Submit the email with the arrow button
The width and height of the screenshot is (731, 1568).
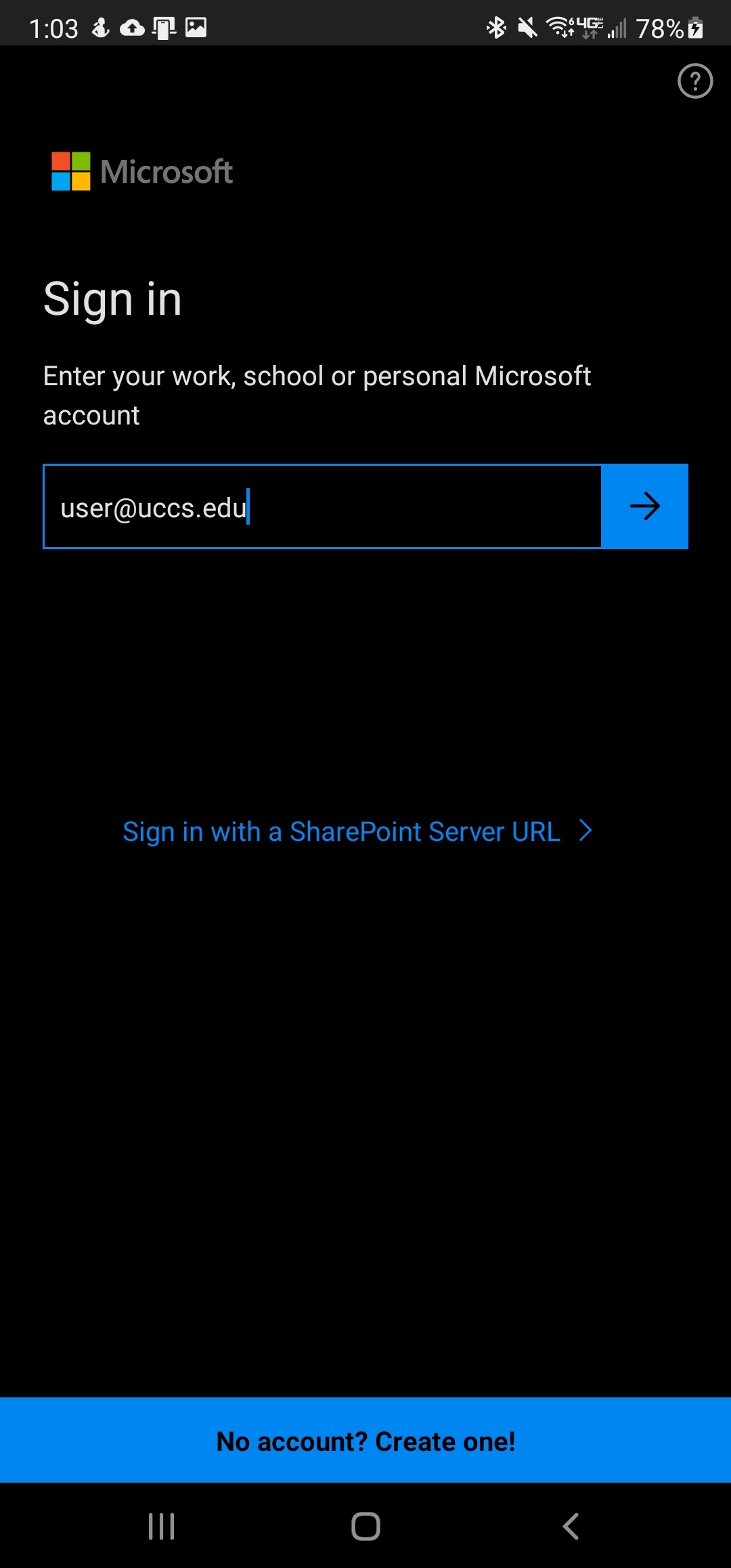645,506
